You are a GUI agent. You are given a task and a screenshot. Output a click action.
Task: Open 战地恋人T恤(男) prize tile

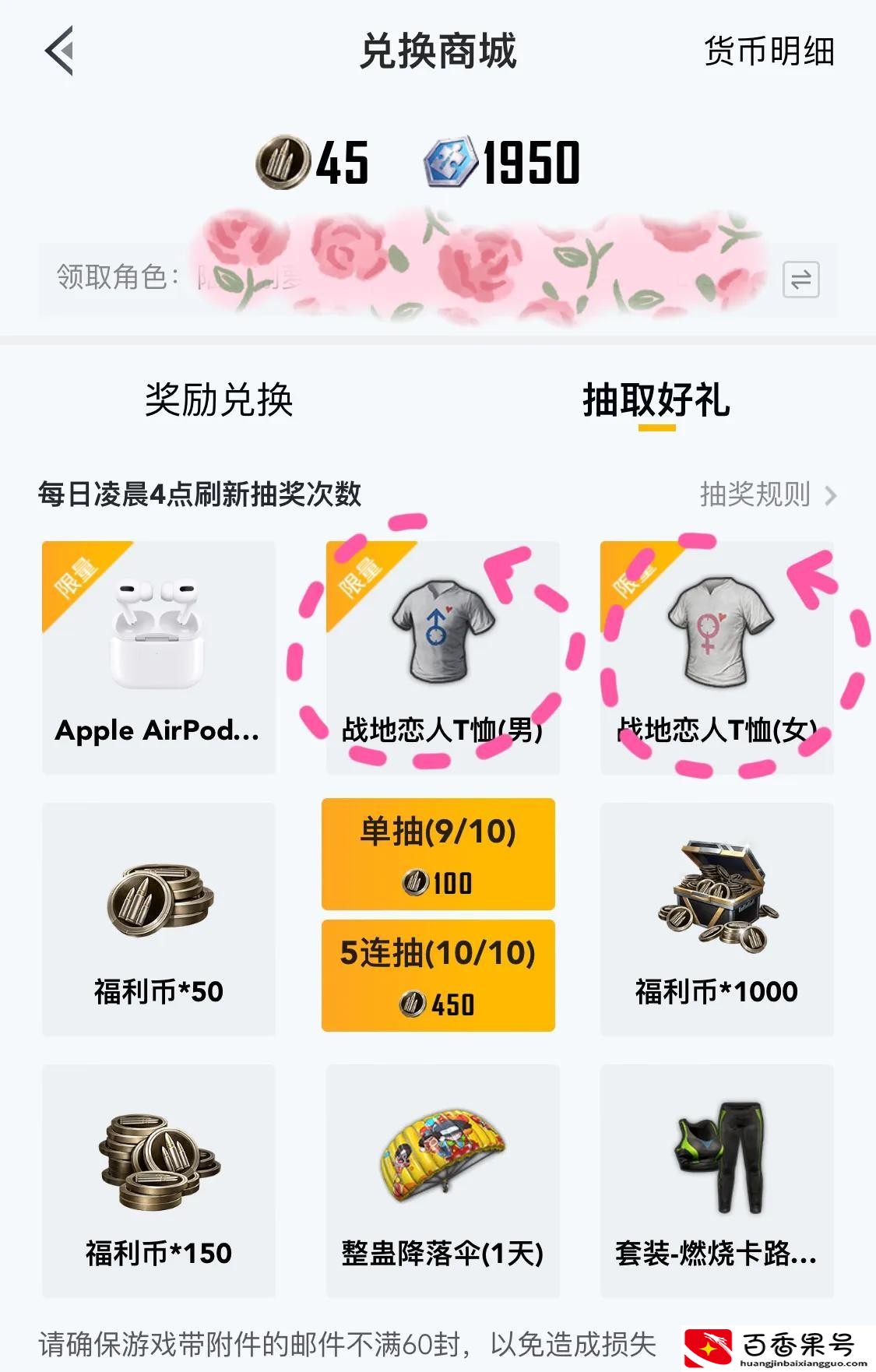pyautogui.click(x=442, y=657)
